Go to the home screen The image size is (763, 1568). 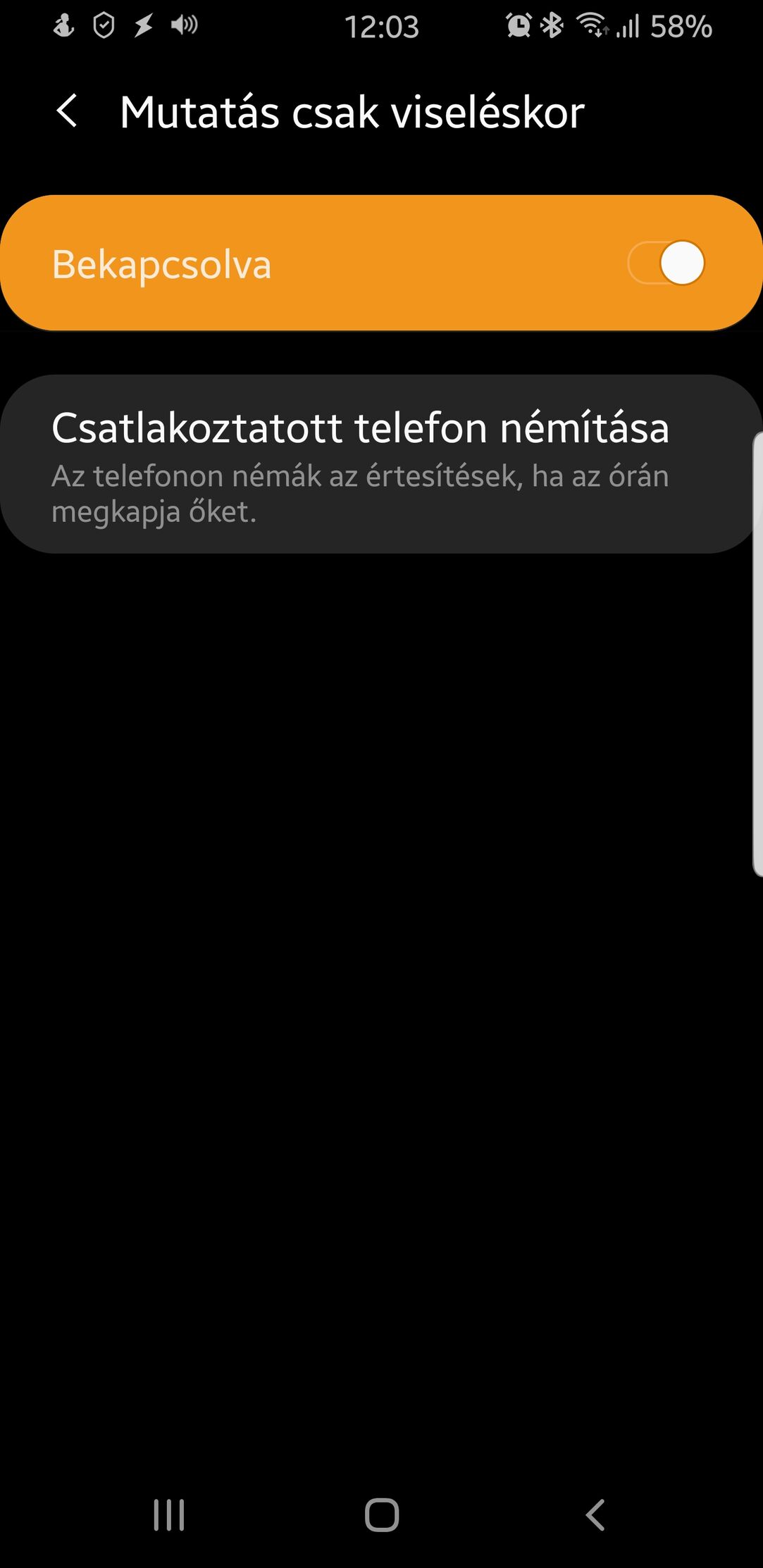tap(382, 1514)
